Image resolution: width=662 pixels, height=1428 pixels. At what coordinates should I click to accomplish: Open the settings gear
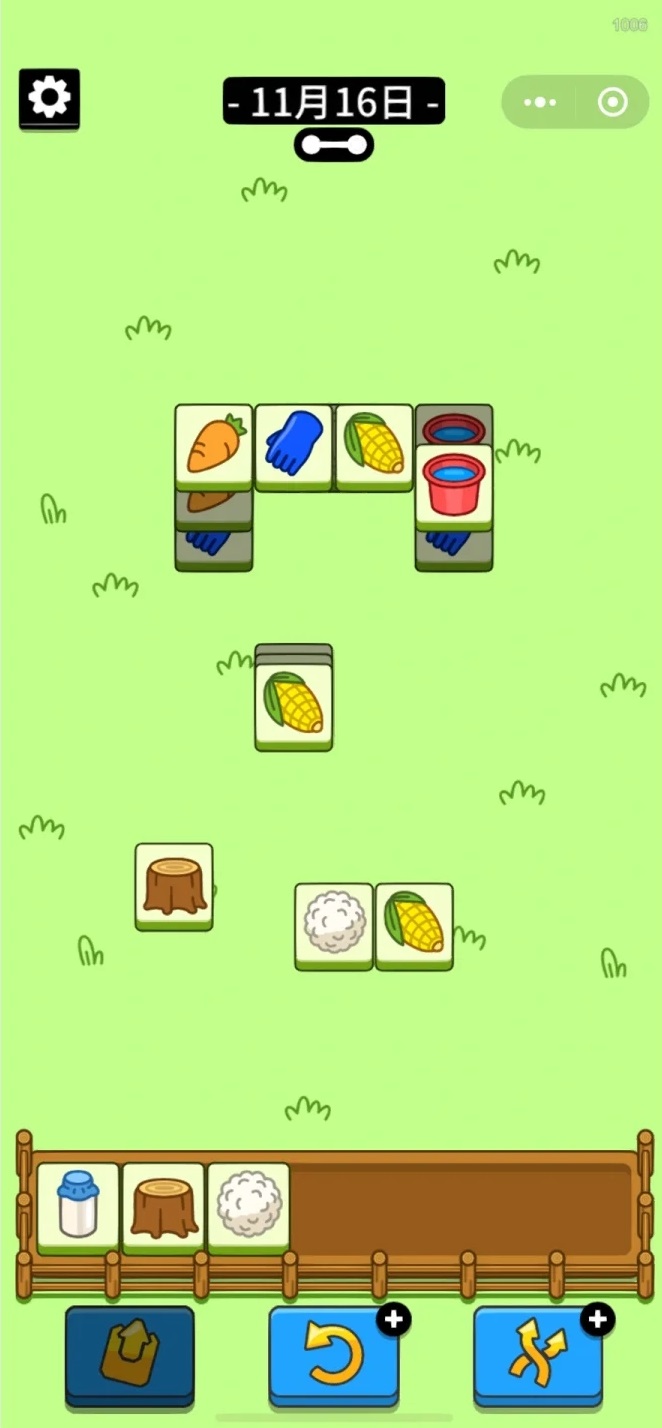49,98
